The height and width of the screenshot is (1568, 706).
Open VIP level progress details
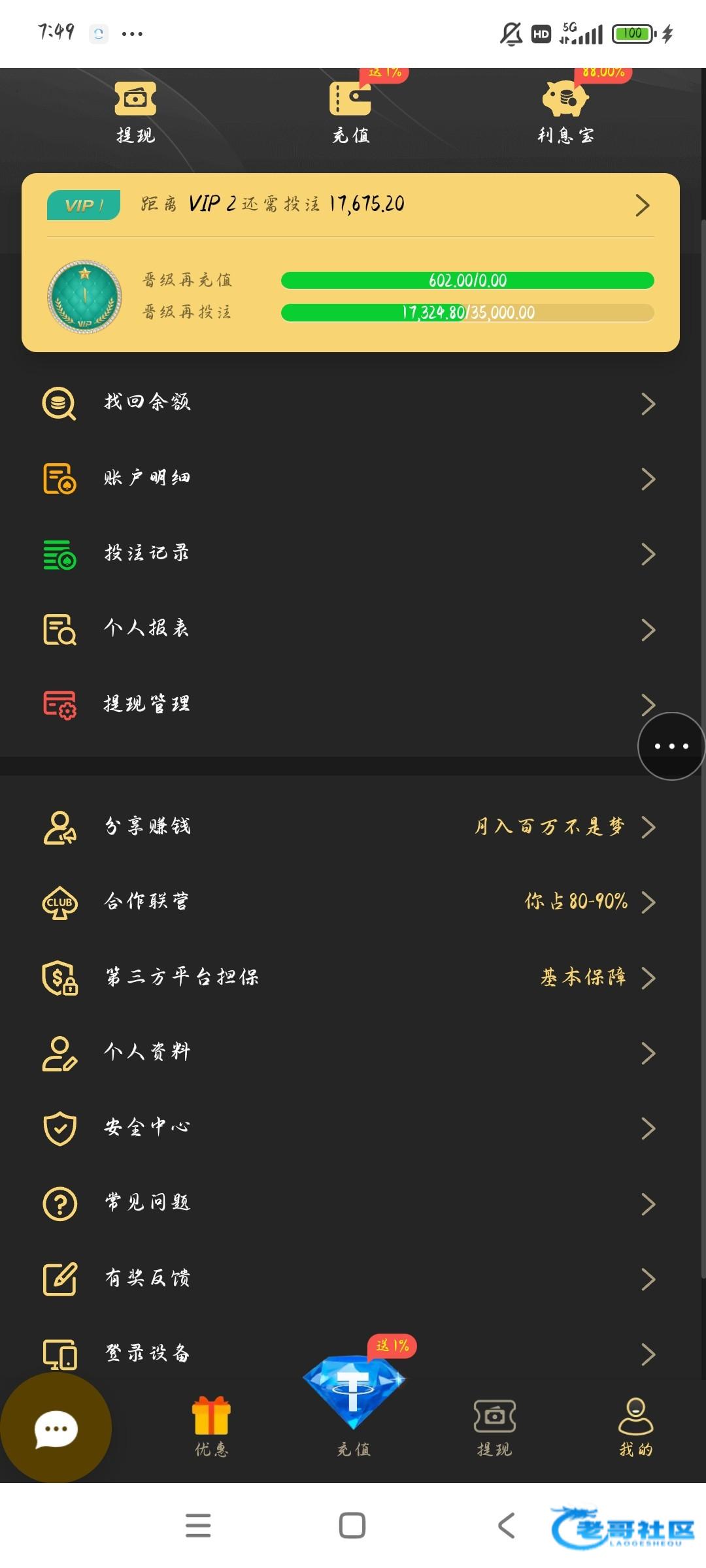350,205
